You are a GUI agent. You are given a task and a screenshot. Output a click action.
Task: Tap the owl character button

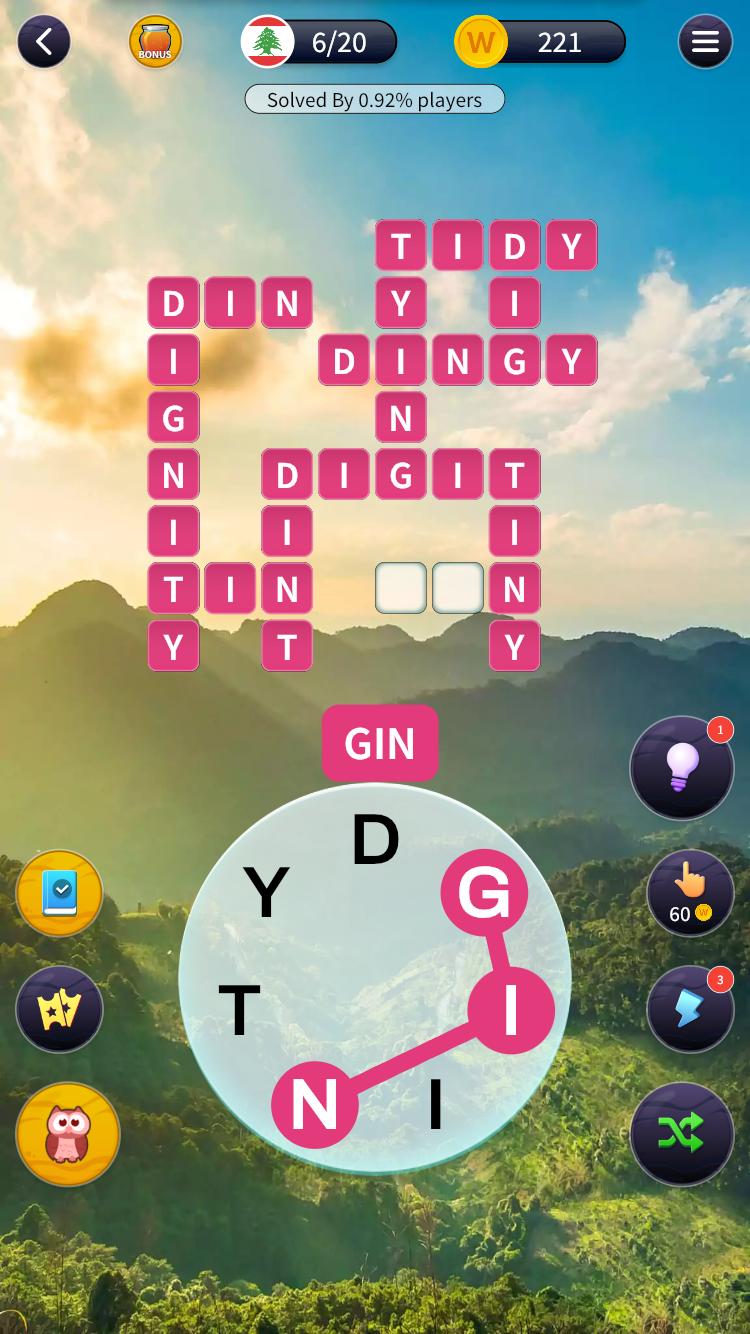click(68, 1134)
